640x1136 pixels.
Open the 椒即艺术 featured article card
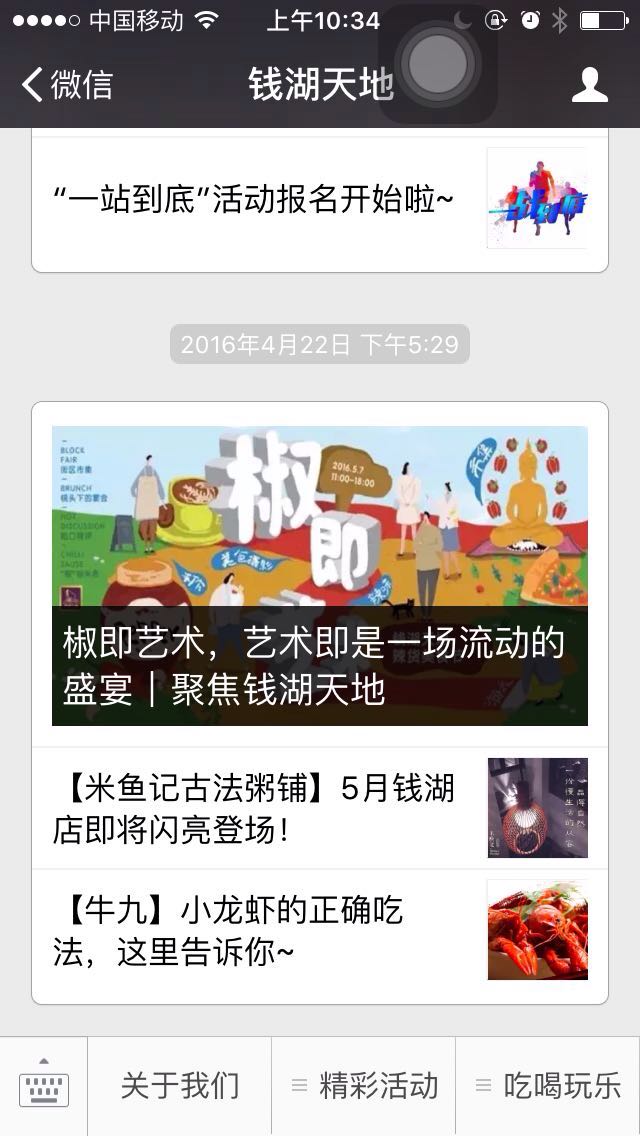[x=320, y=575]
